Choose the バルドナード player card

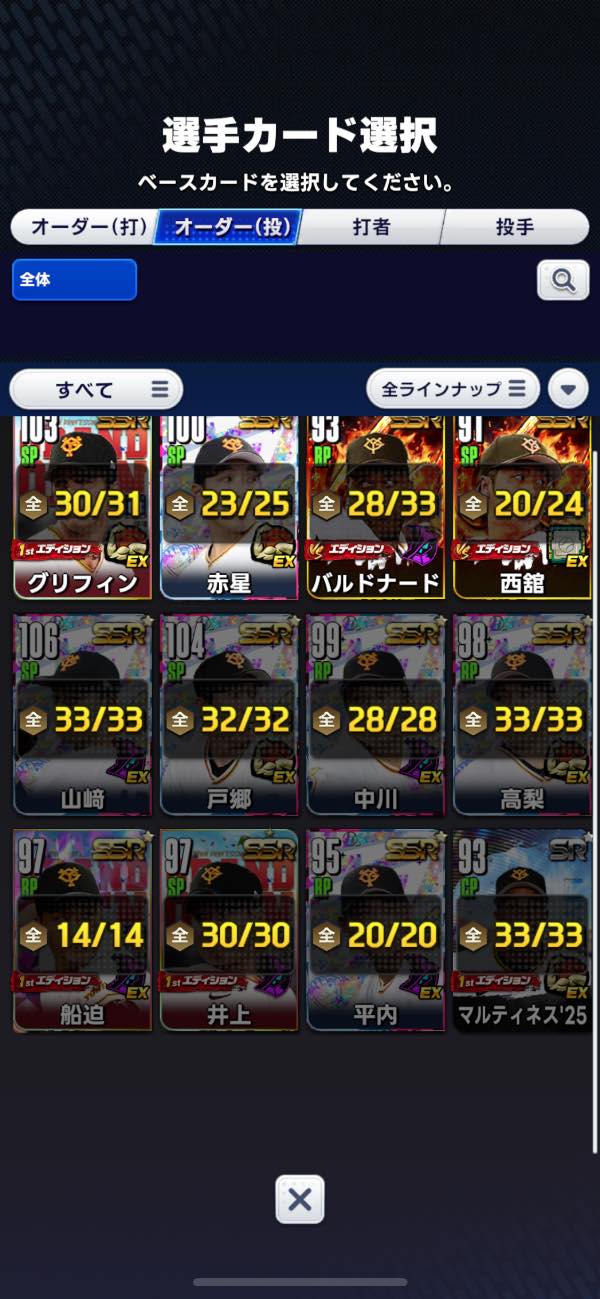click(x=375, y=508)
